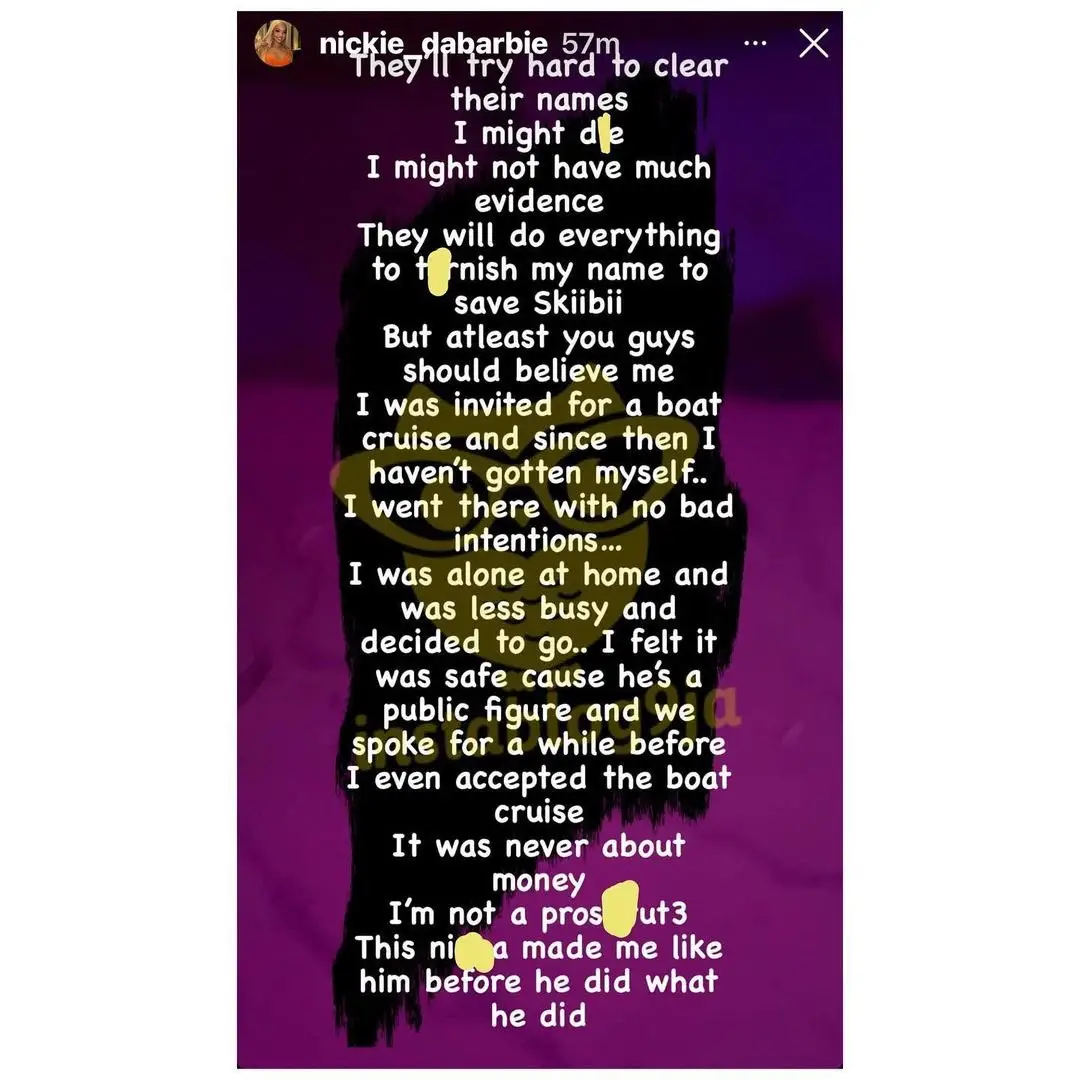Tap the nickie_dabarbie username
The height and width of the screenshot is (1080, 1080).
(433, 43)
